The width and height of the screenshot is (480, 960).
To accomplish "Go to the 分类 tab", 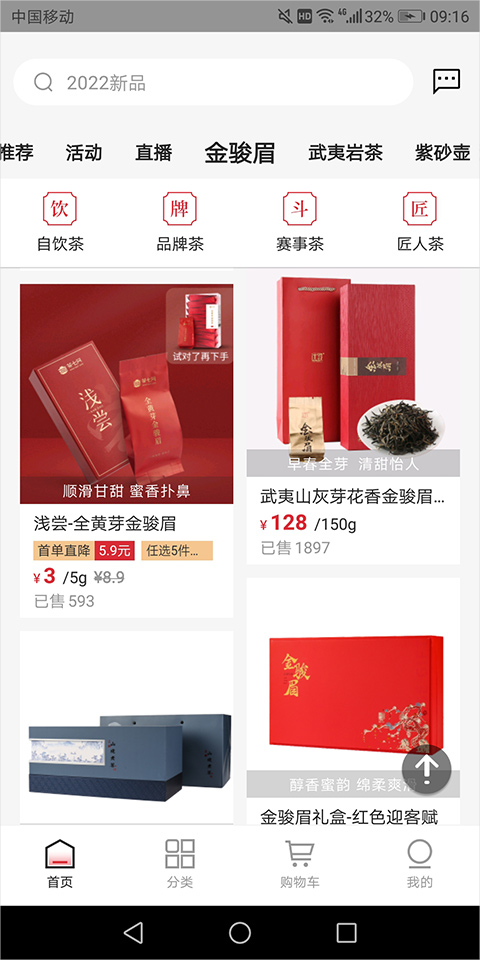I will tap(180, 864).
